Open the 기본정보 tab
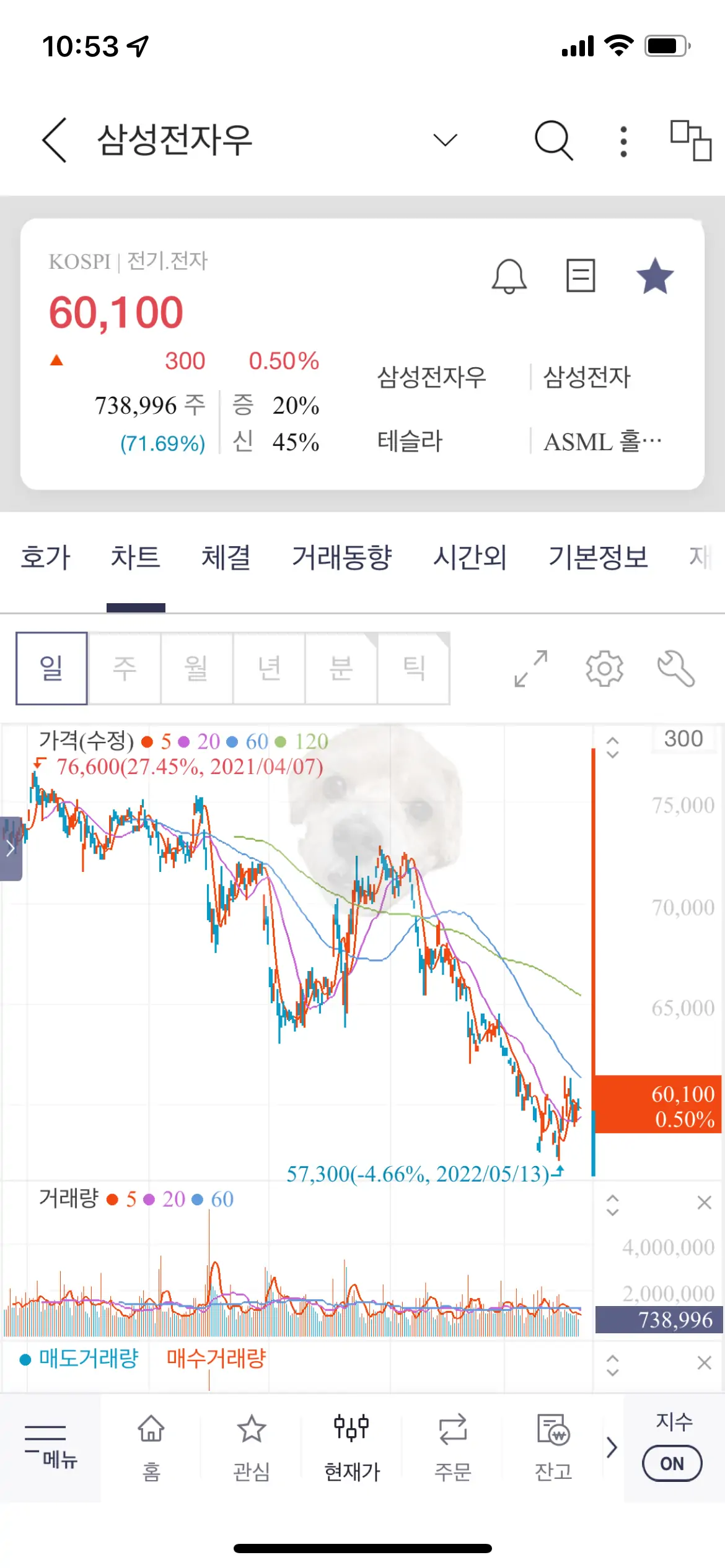This screenshot has height=1568, width=725. (x=599, y=557)
